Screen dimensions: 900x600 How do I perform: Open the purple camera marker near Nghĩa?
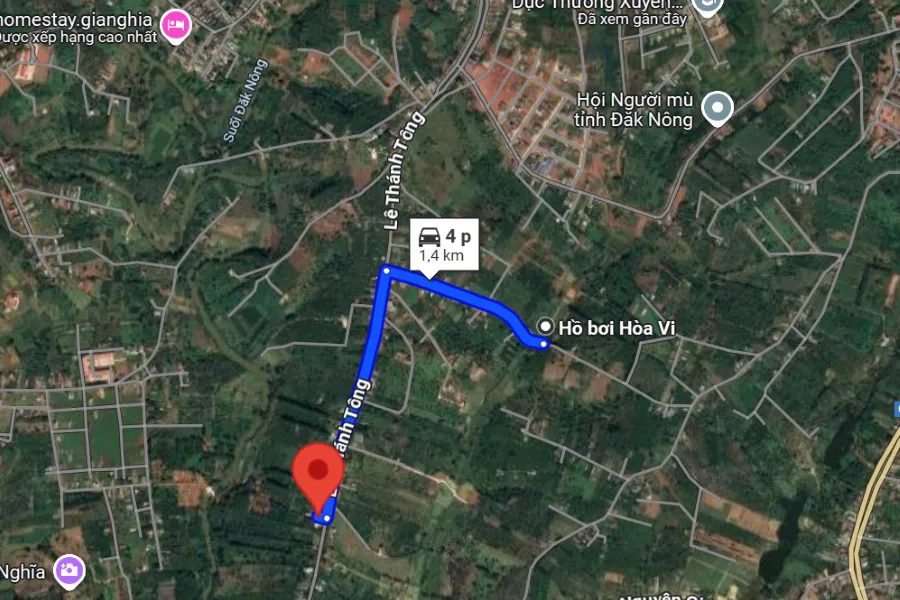pos(69,570)
